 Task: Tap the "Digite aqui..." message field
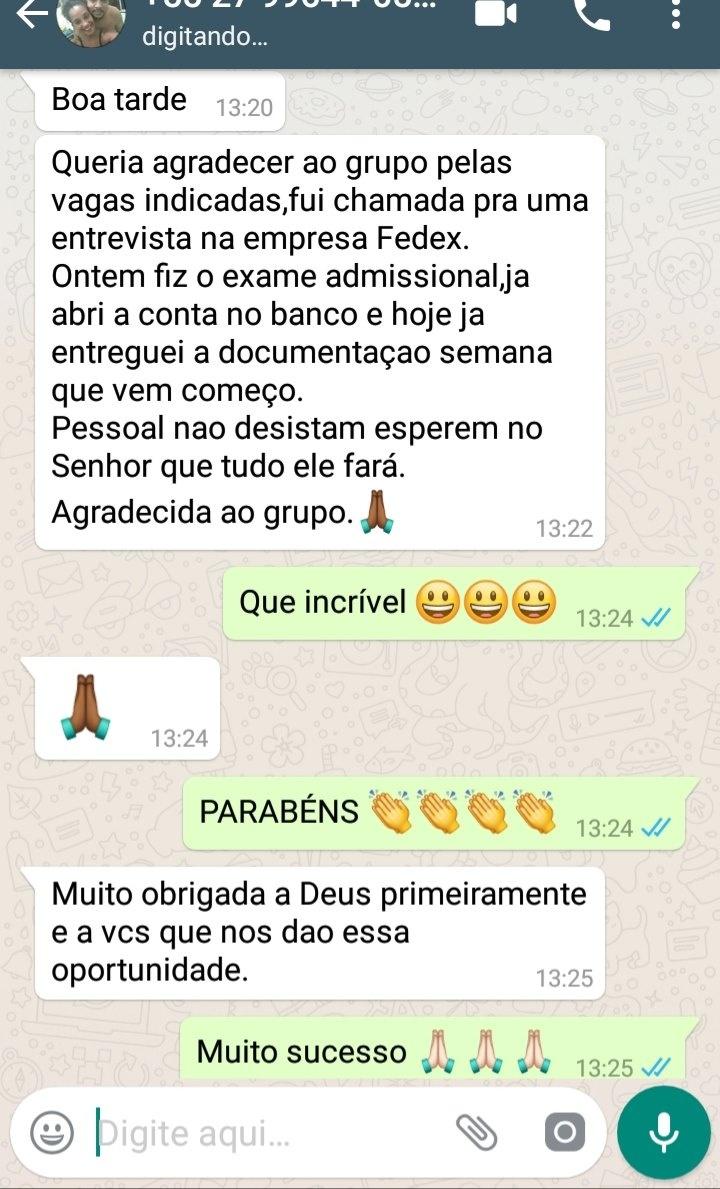pos(270,1133)
